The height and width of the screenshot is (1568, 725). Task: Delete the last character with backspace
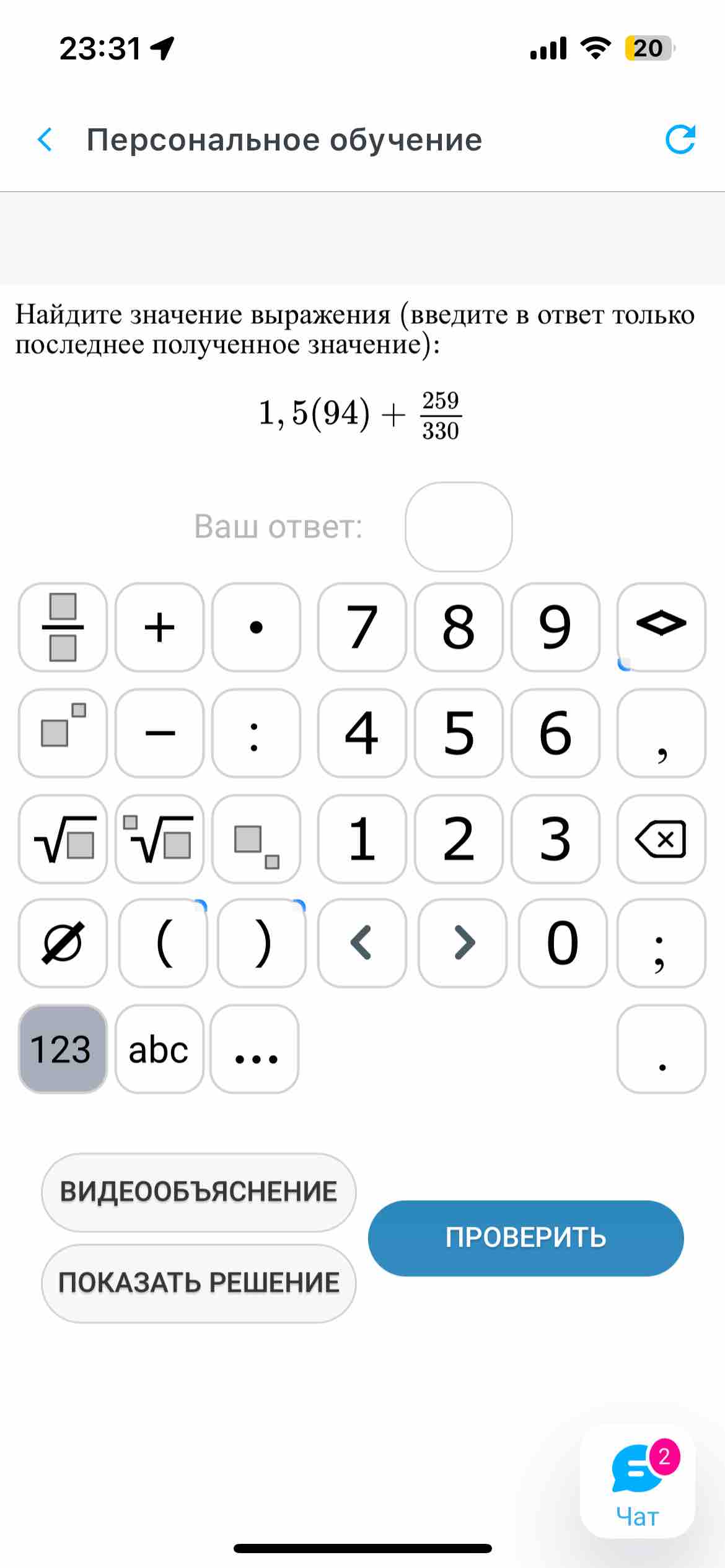click(x=661, y=839)
